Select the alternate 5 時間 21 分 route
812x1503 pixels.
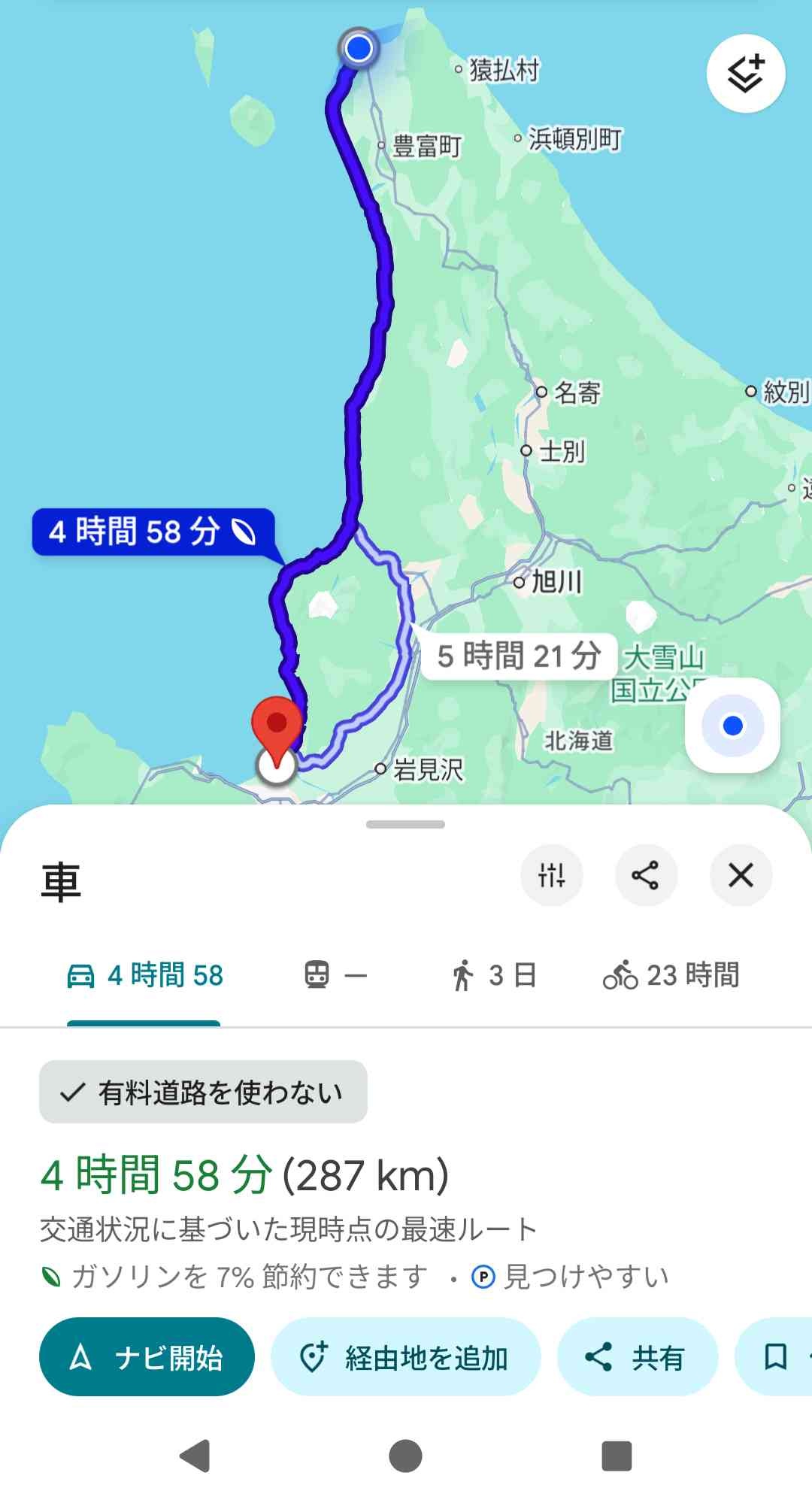[x=519, y=656]
